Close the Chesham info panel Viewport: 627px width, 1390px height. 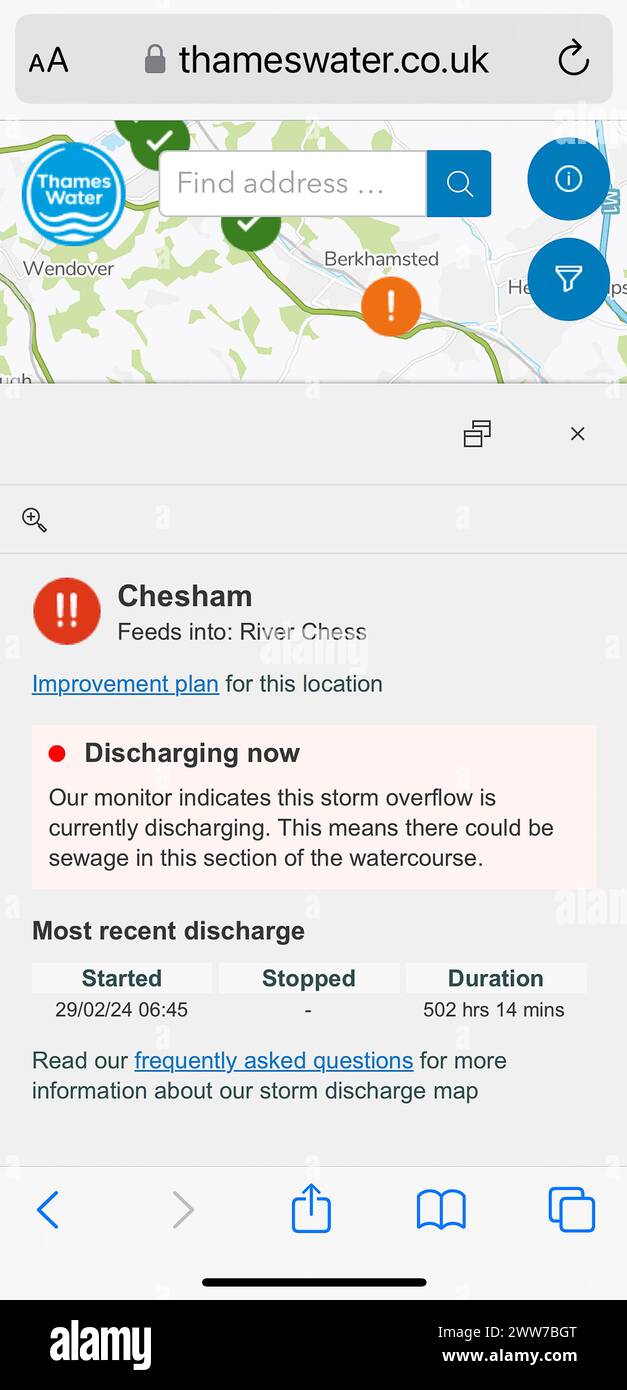[577, 434]
